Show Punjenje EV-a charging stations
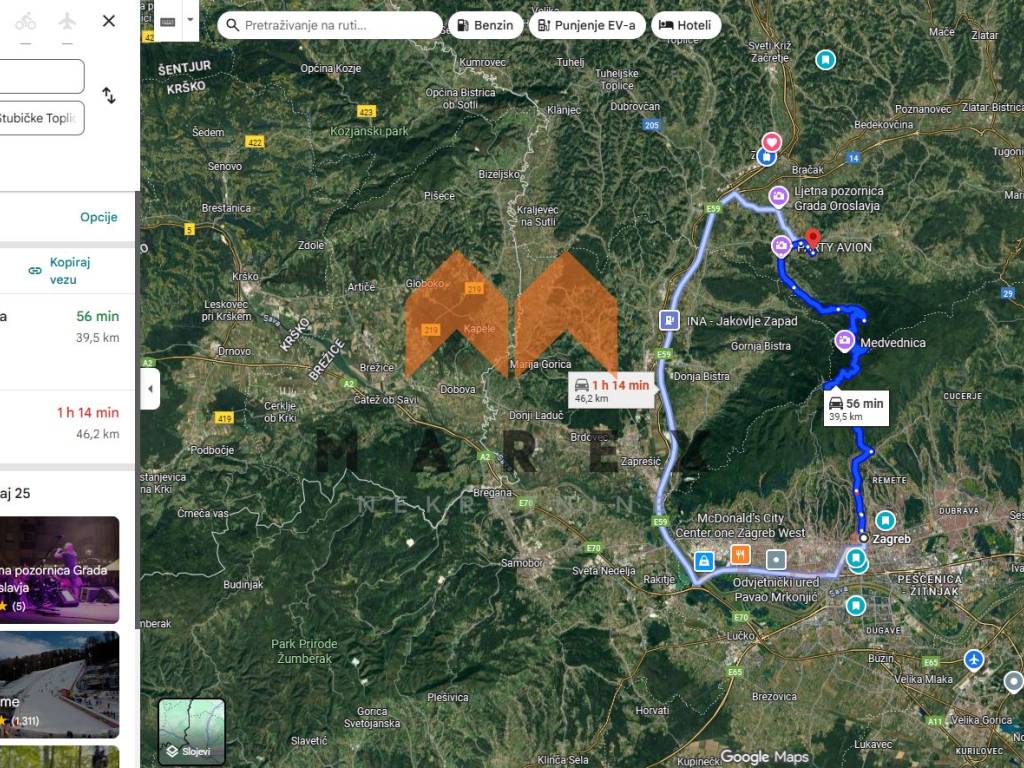The width and height of the screenshot is (1024, 768). [x=586, y=25]
